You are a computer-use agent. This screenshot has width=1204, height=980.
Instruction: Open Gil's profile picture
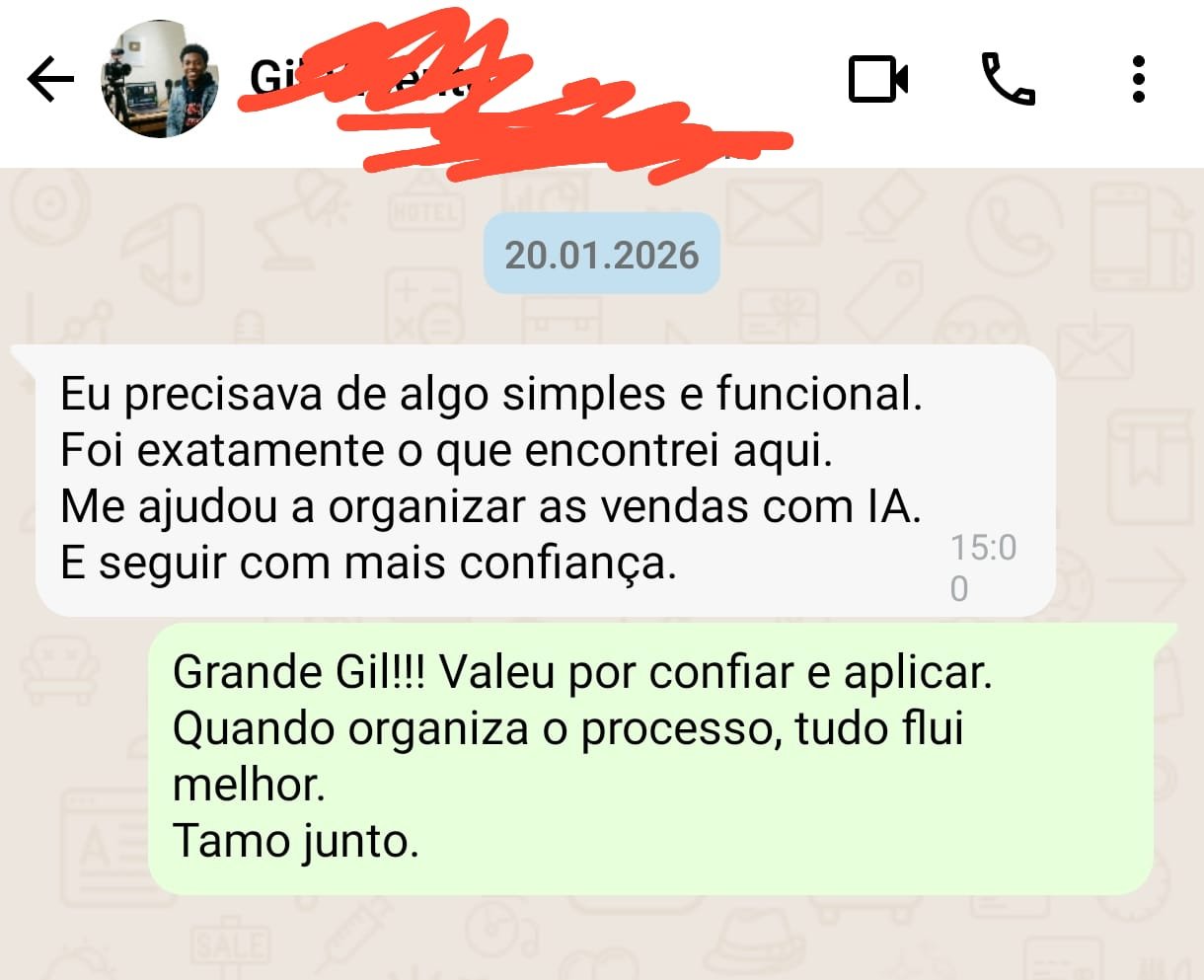tap(161, 80)
